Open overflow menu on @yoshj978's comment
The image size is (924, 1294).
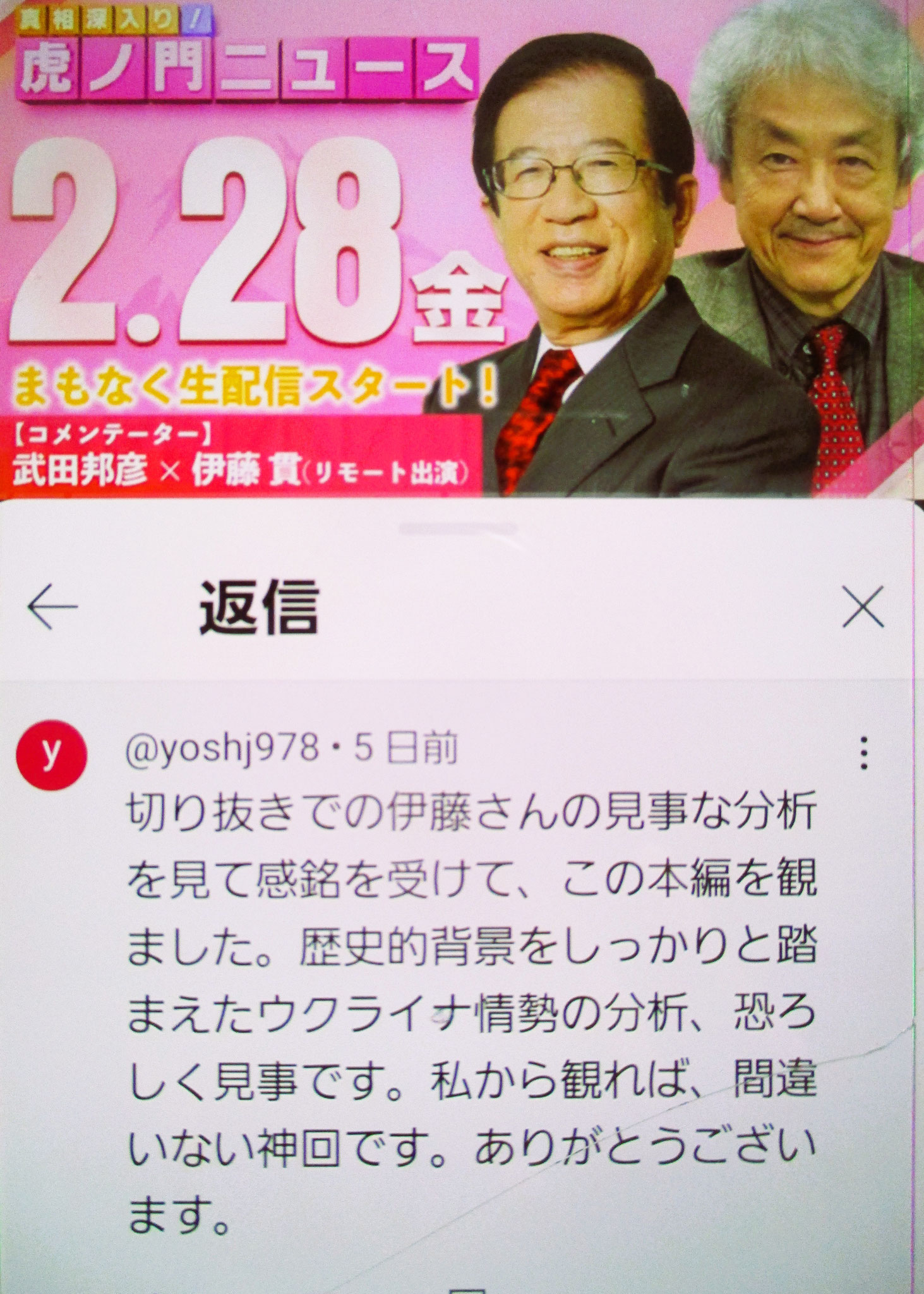pyautogui.click(x=864, y=753)
